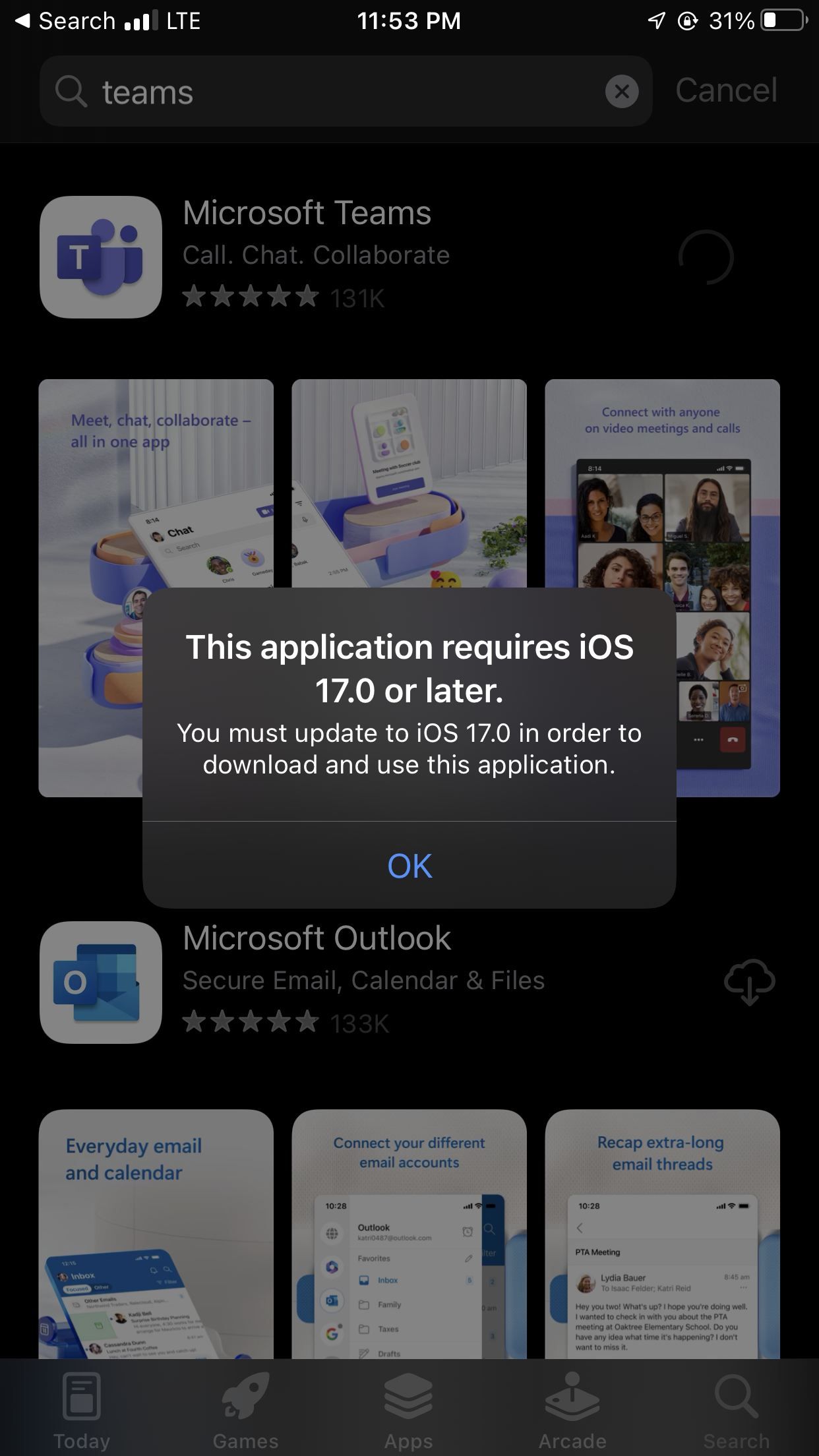This screenshot has width=819, height=1456.
Task: Clear the teams search text
Action: coord(622,92)
